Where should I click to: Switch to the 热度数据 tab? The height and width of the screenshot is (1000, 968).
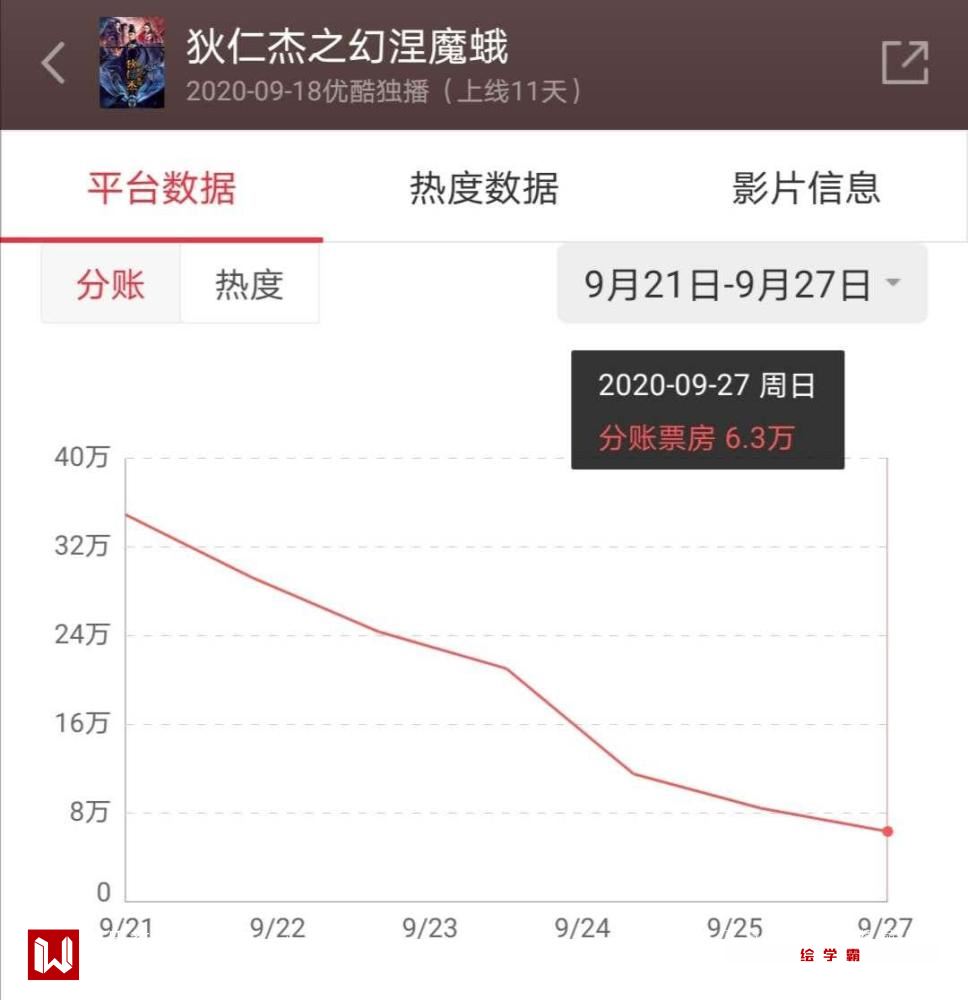tap(483, 188)
